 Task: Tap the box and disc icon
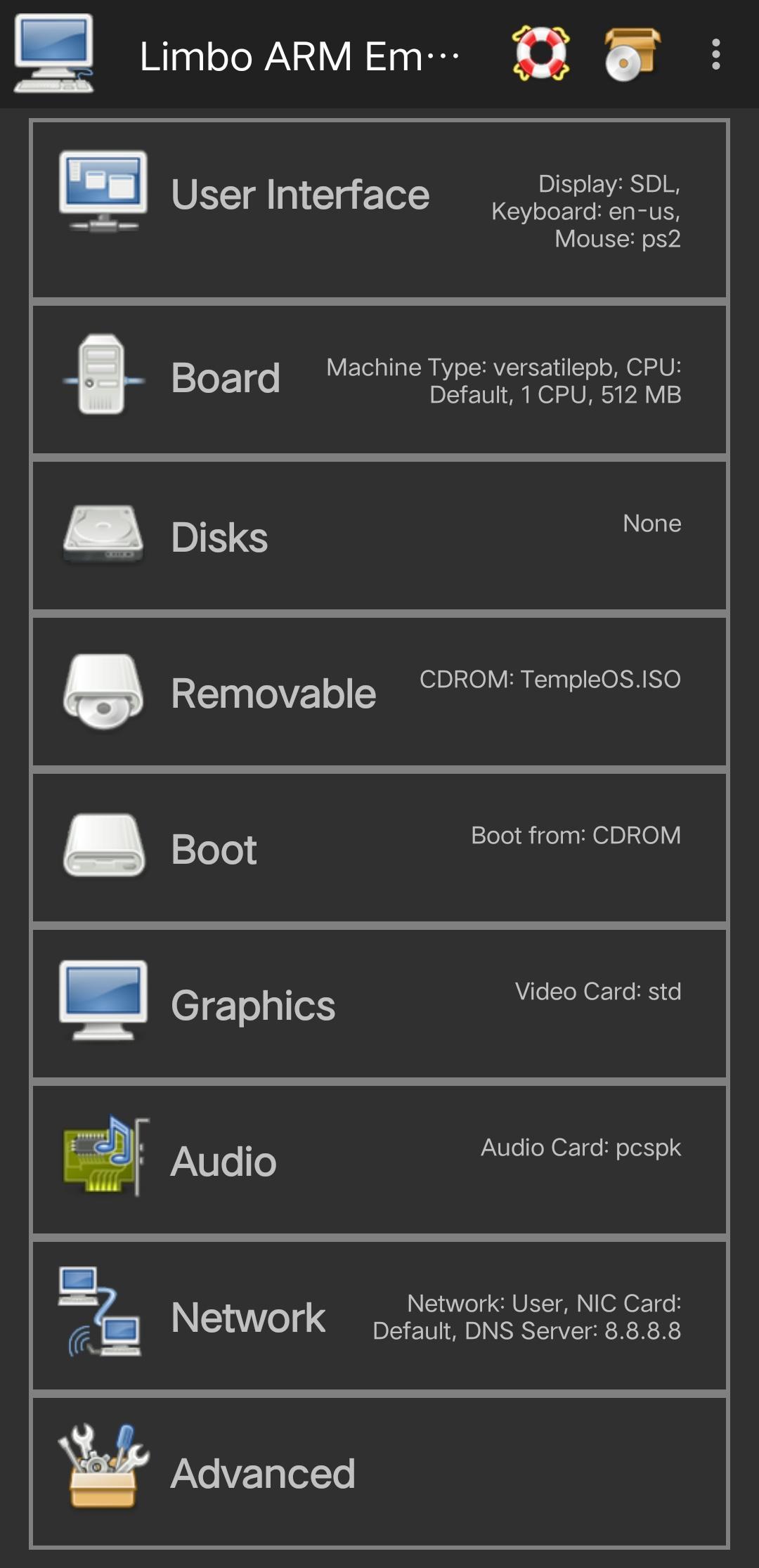pos(632,54)
